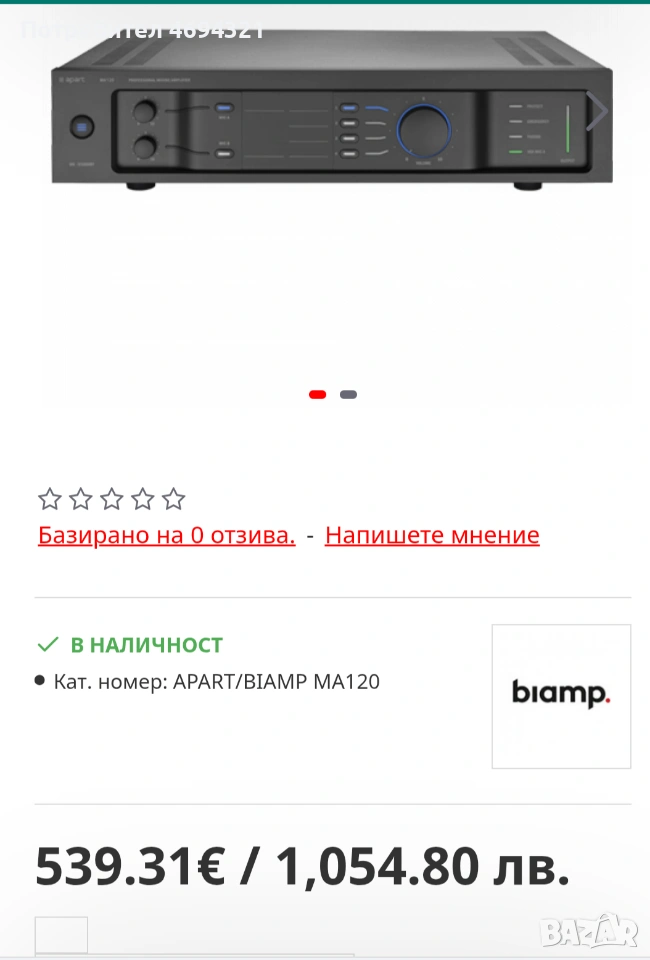Show the next product image
The width and height of the screenshot is (650, 960).
pos(597,112)
